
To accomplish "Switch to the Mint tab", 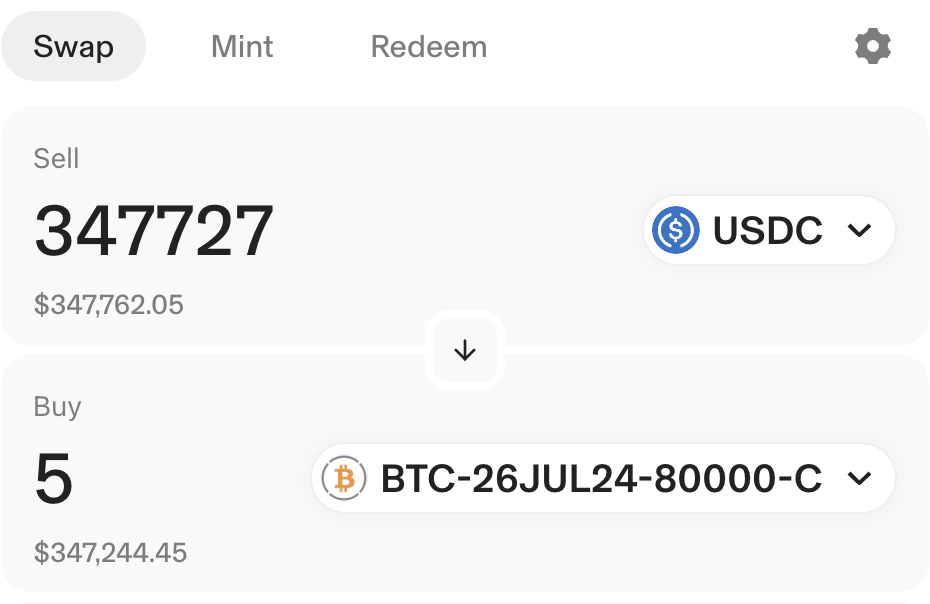I will pos(242,47).
